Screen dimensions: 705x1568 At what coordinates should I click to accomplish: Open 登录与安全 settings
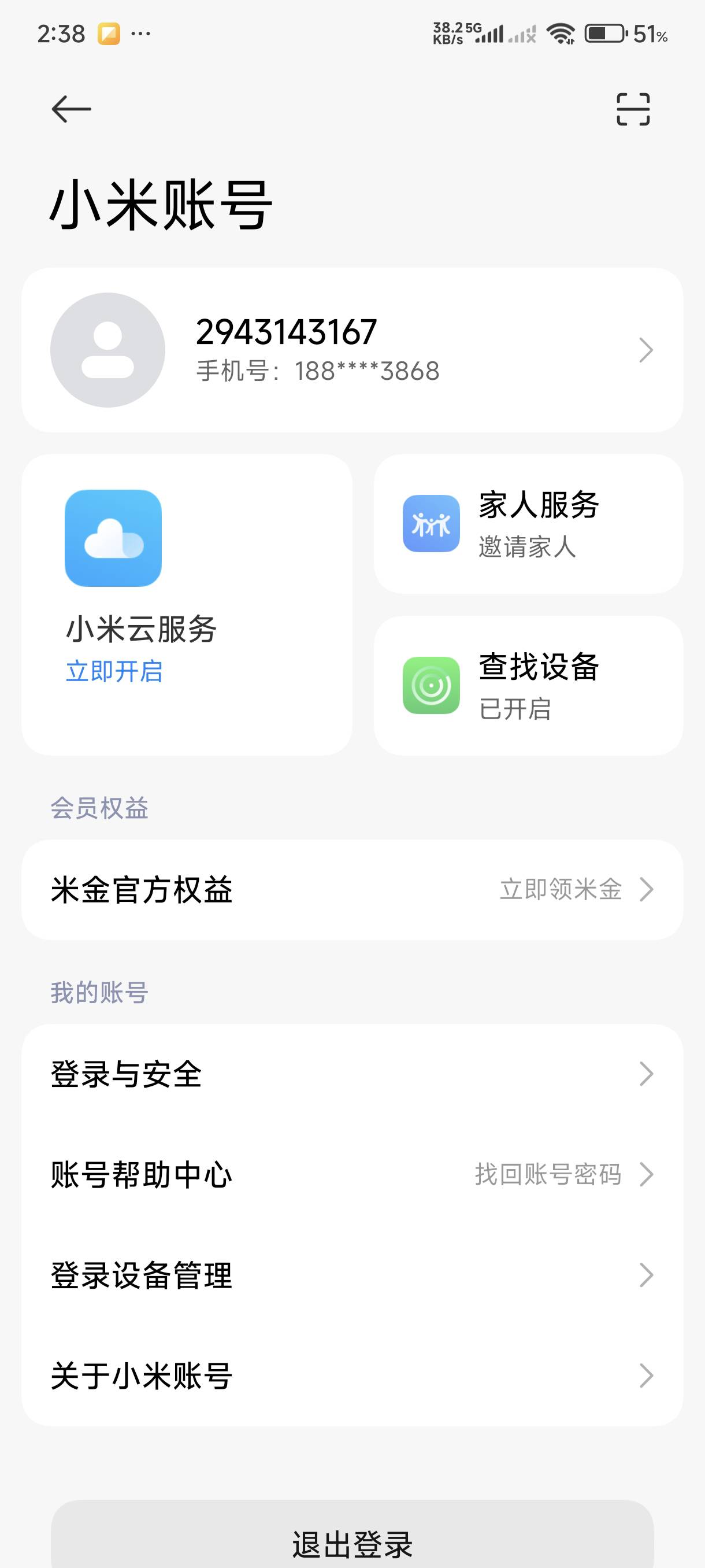352,1074
